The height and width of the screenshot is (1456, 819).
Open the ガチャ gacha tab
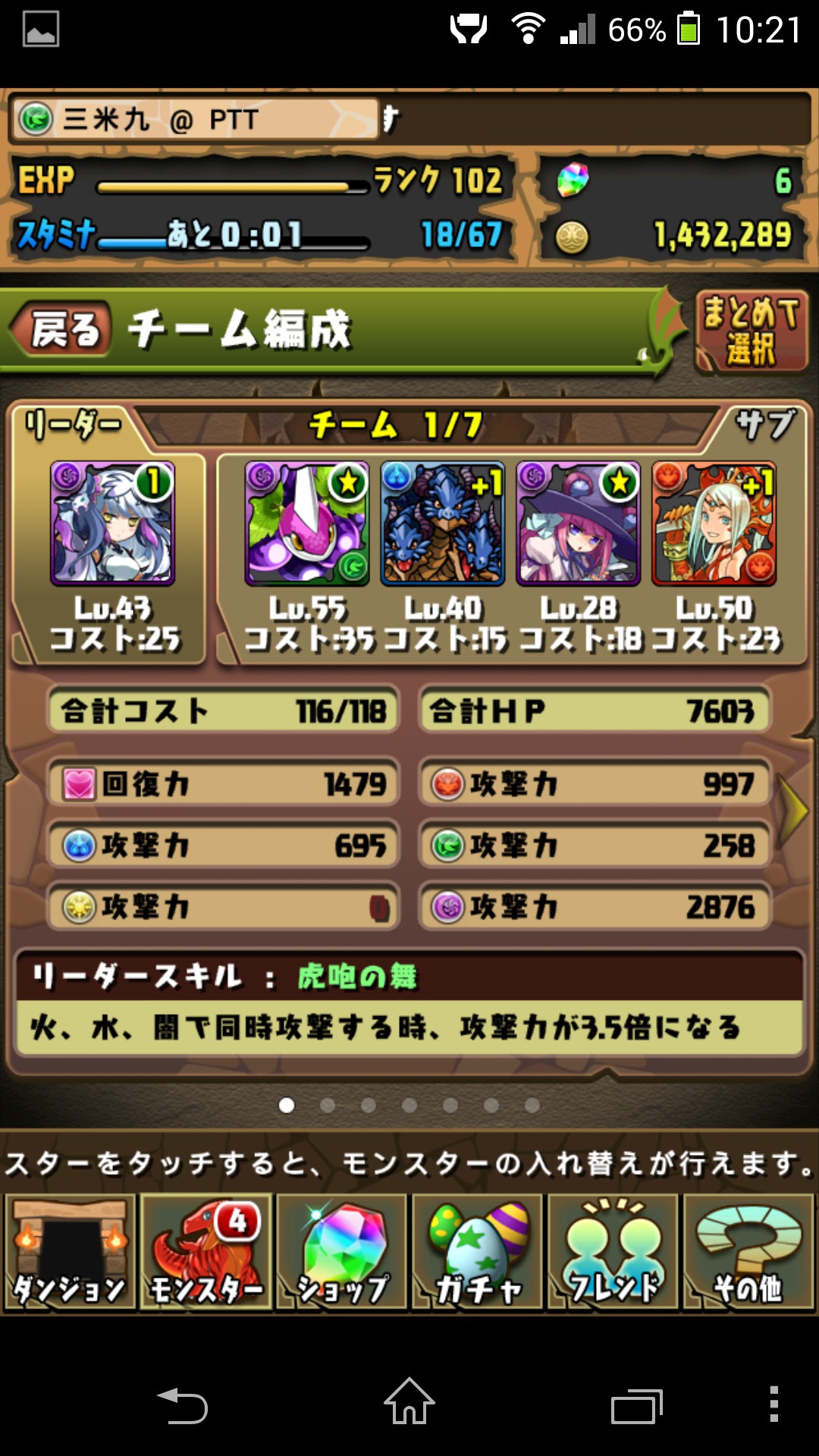point(477,1252)
